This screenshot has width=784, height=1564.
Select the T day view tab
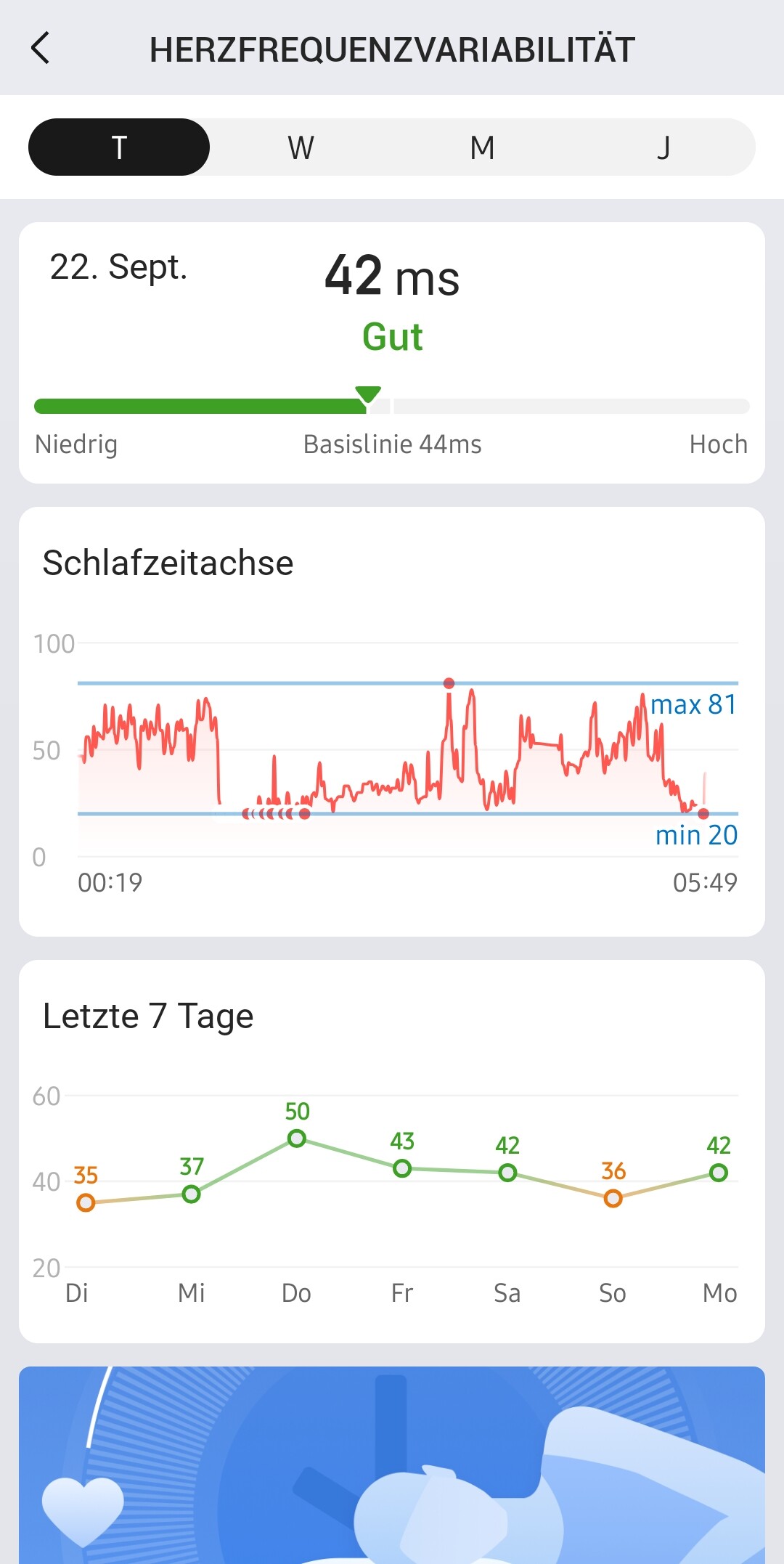[x=119, y=147]
